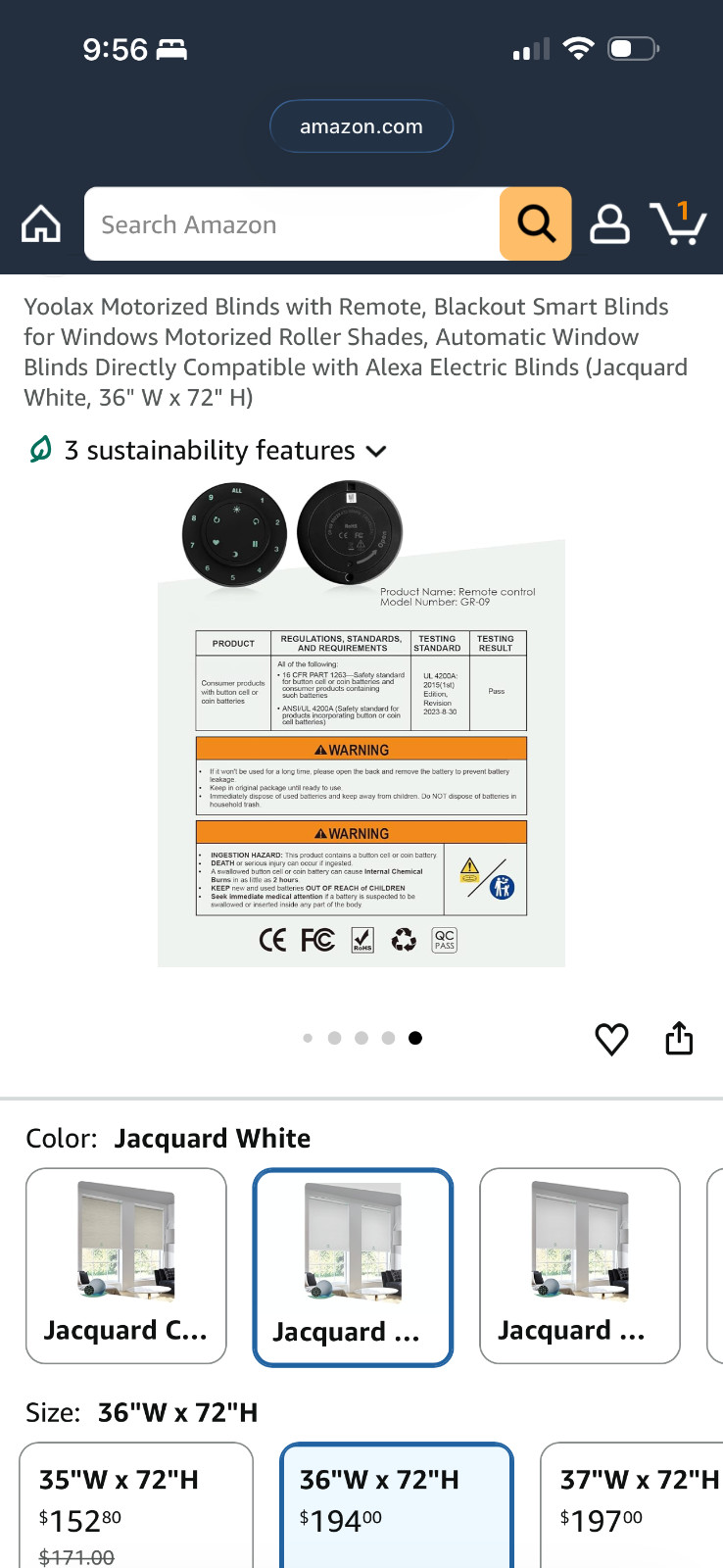
Task: Select the 36"W x 72"H size
Action: pyautogui.click(x=397, y=1505)
